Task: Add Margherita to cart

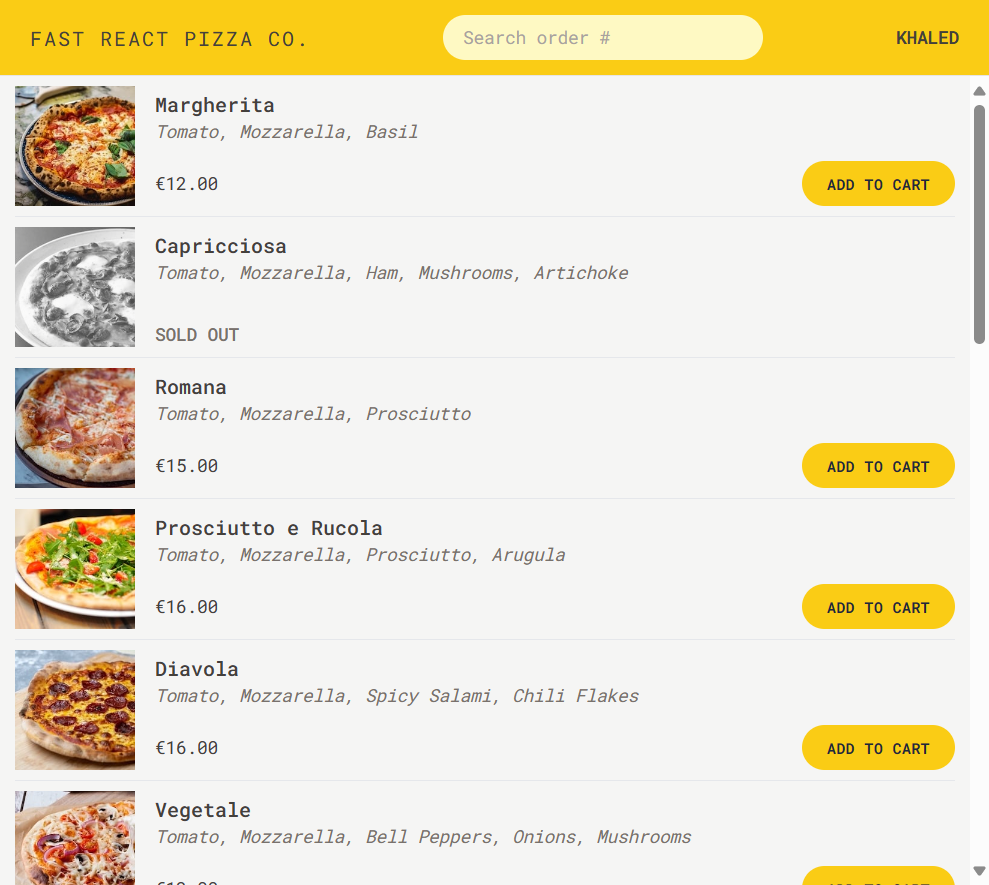Action: [x=878, y=184]
